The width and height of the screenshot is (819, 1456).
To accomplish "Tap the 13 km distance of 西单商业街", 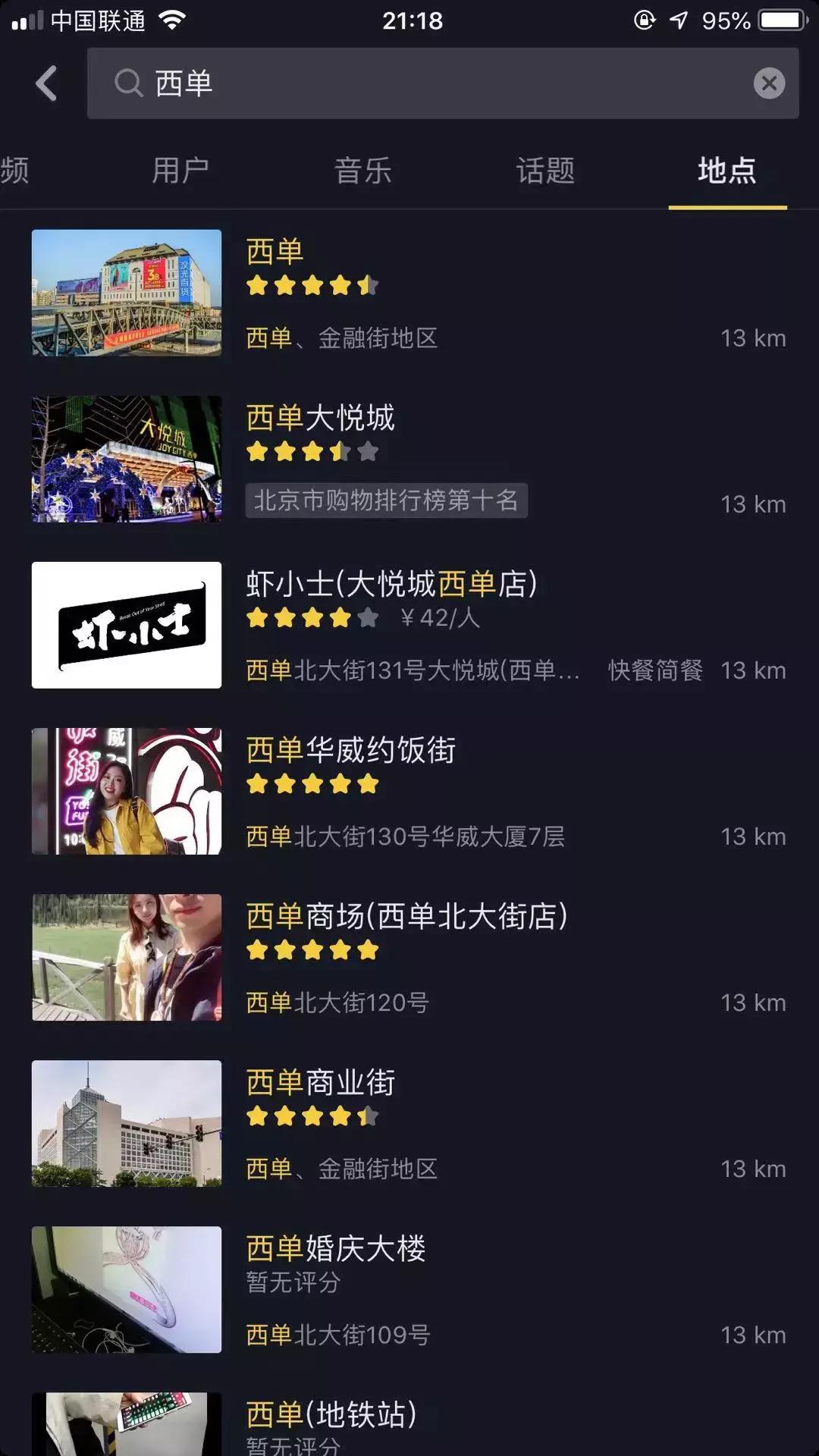I will point(753,1169).
